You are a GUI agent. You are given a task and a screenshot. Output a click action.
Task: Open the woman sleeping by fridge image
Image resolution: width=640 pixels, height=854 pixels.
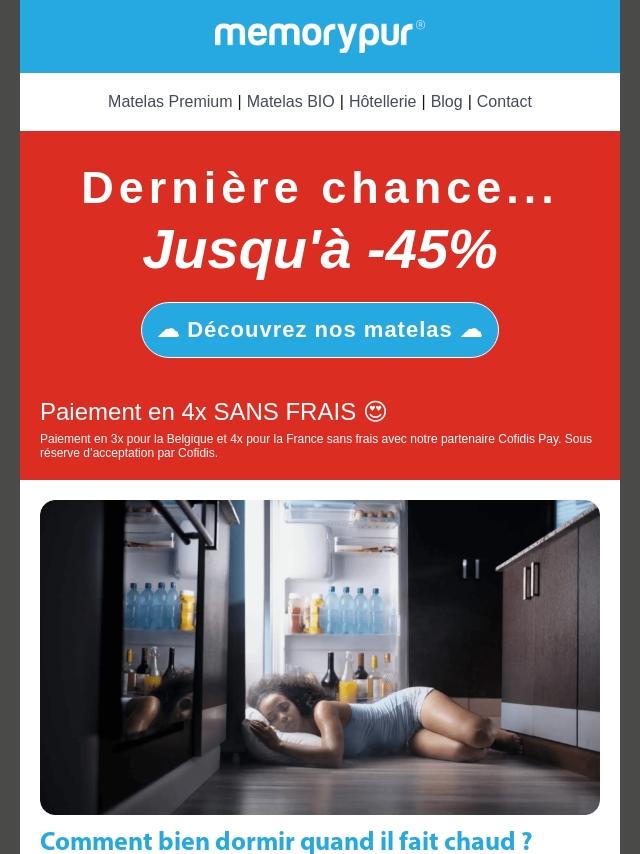(320, 657)
